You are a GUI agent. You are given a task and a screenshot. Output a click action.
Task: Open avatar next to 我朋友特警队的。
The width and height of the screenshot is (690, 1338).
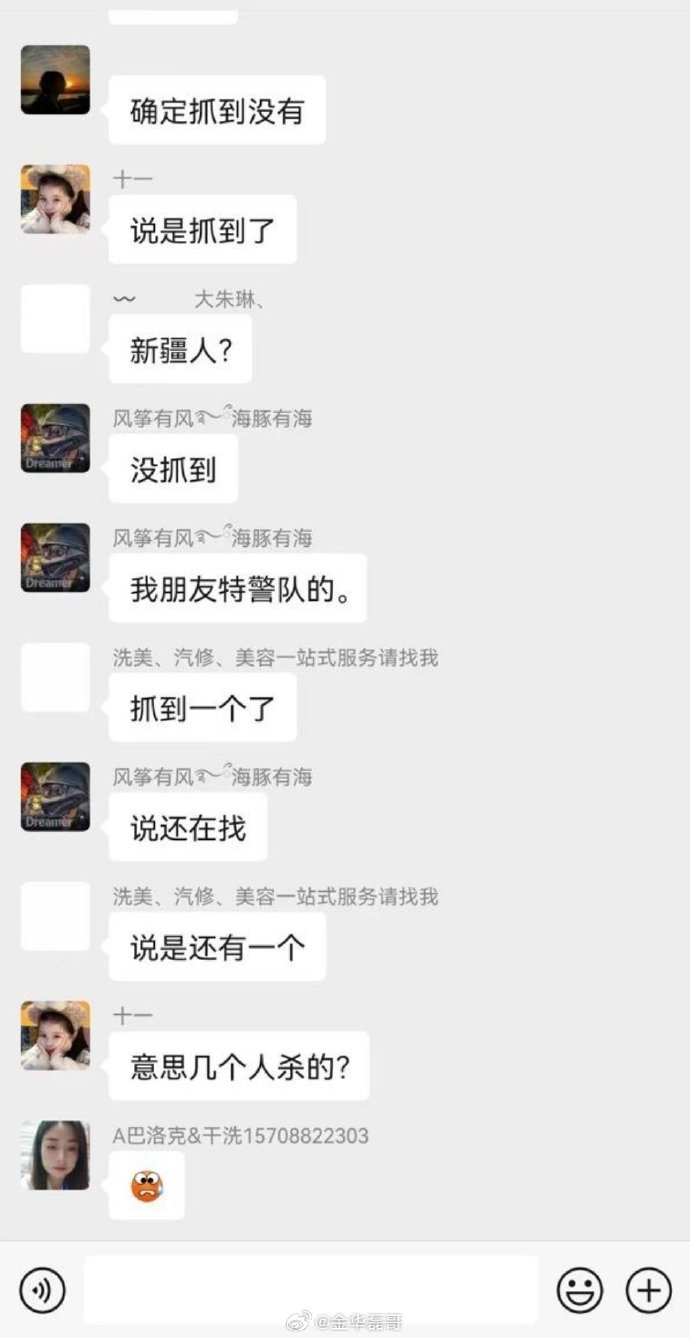pyautogui.click(x=55, y=557)
